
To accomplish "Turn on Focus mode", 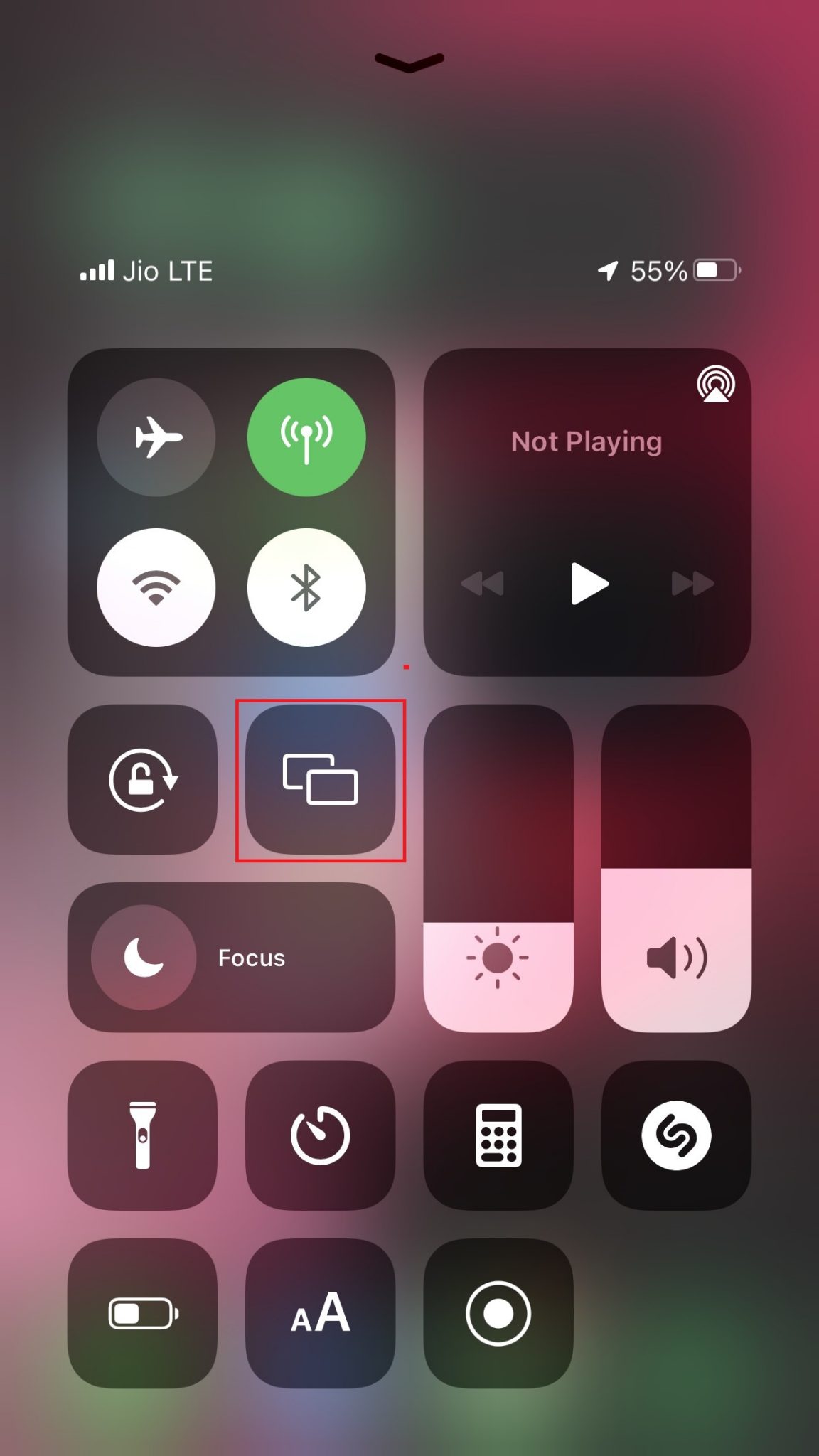I will (x=231, y=957).
